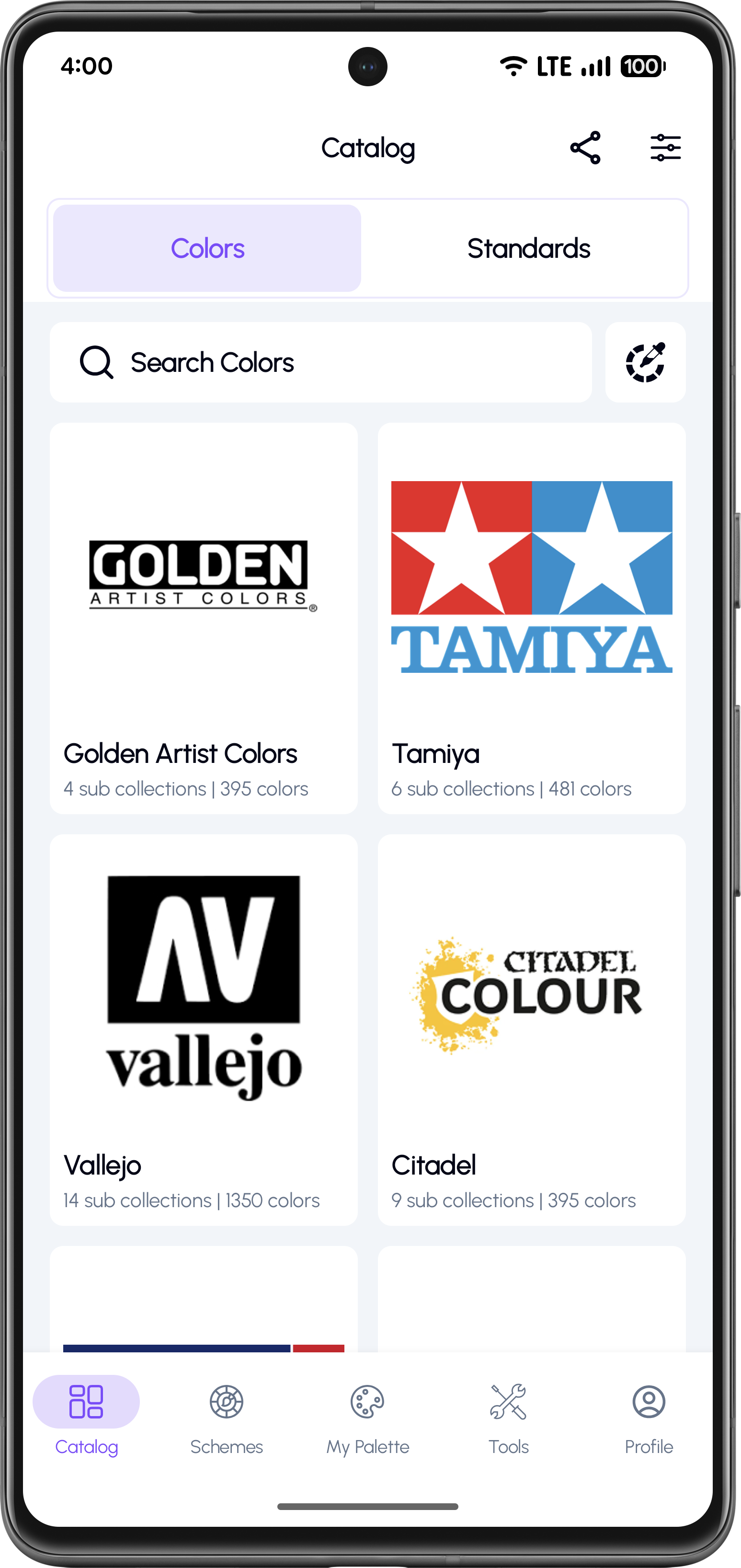The width and height of the screenshot is (741, 1568).
Task: Select the color picker eyedropper tool
Action: pyautogui.click(x=645, y=362)
